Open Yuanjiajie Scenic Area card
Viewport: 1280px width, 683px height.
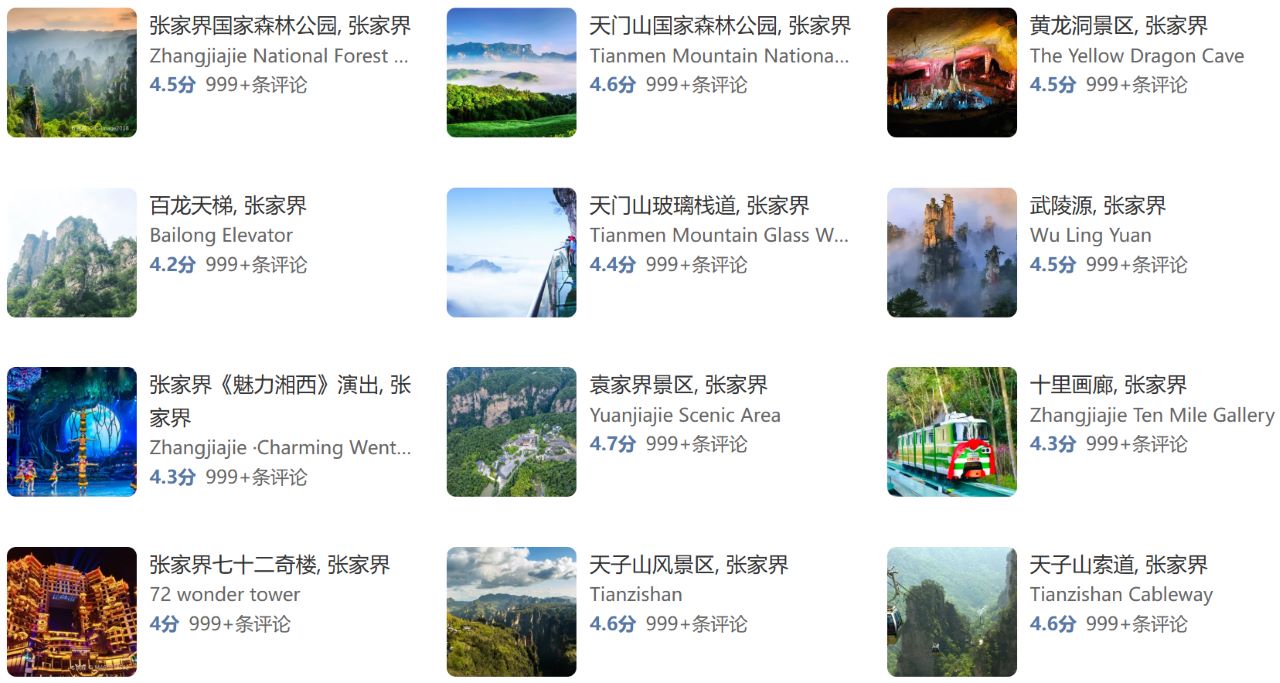click(678, 385)
